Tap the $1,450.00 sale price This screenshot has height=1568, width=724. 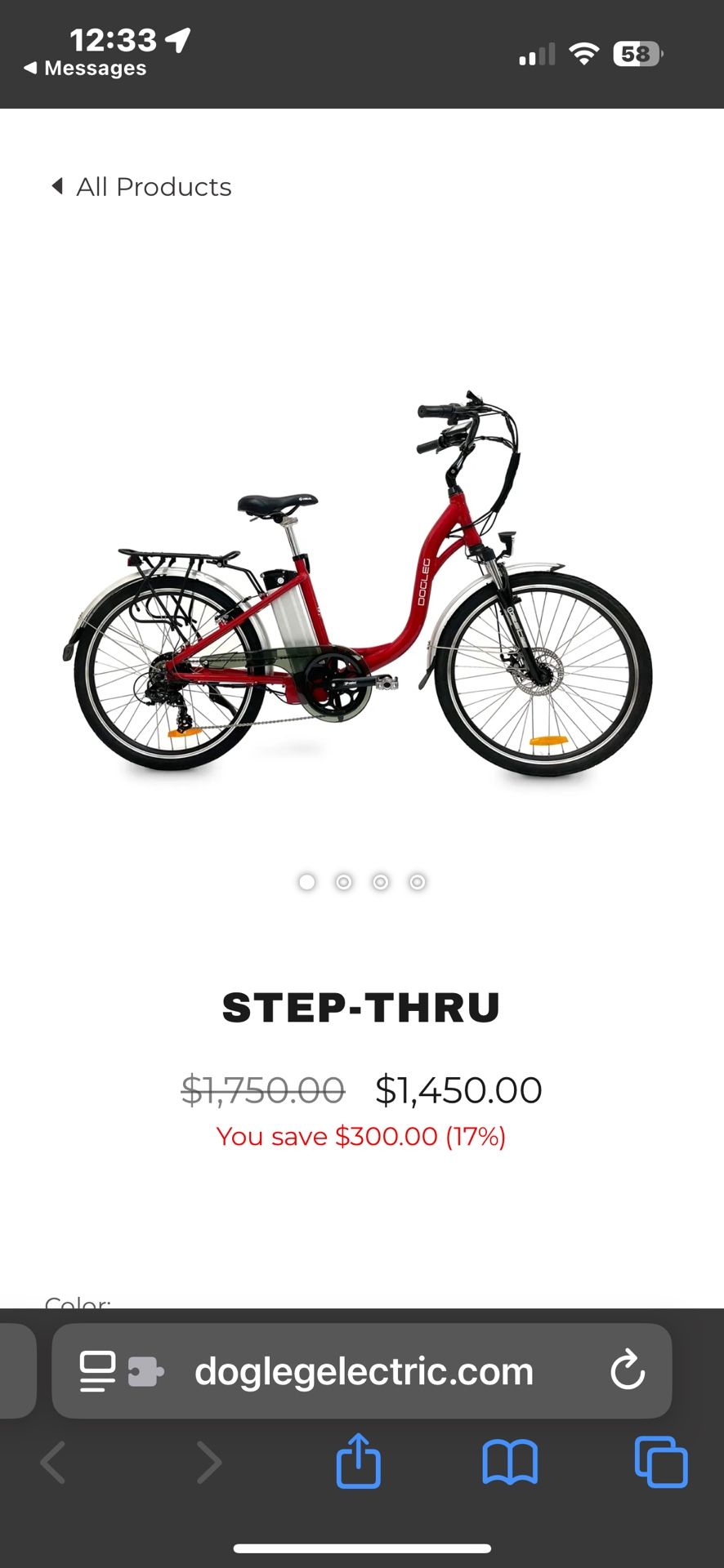point(458,1089)
